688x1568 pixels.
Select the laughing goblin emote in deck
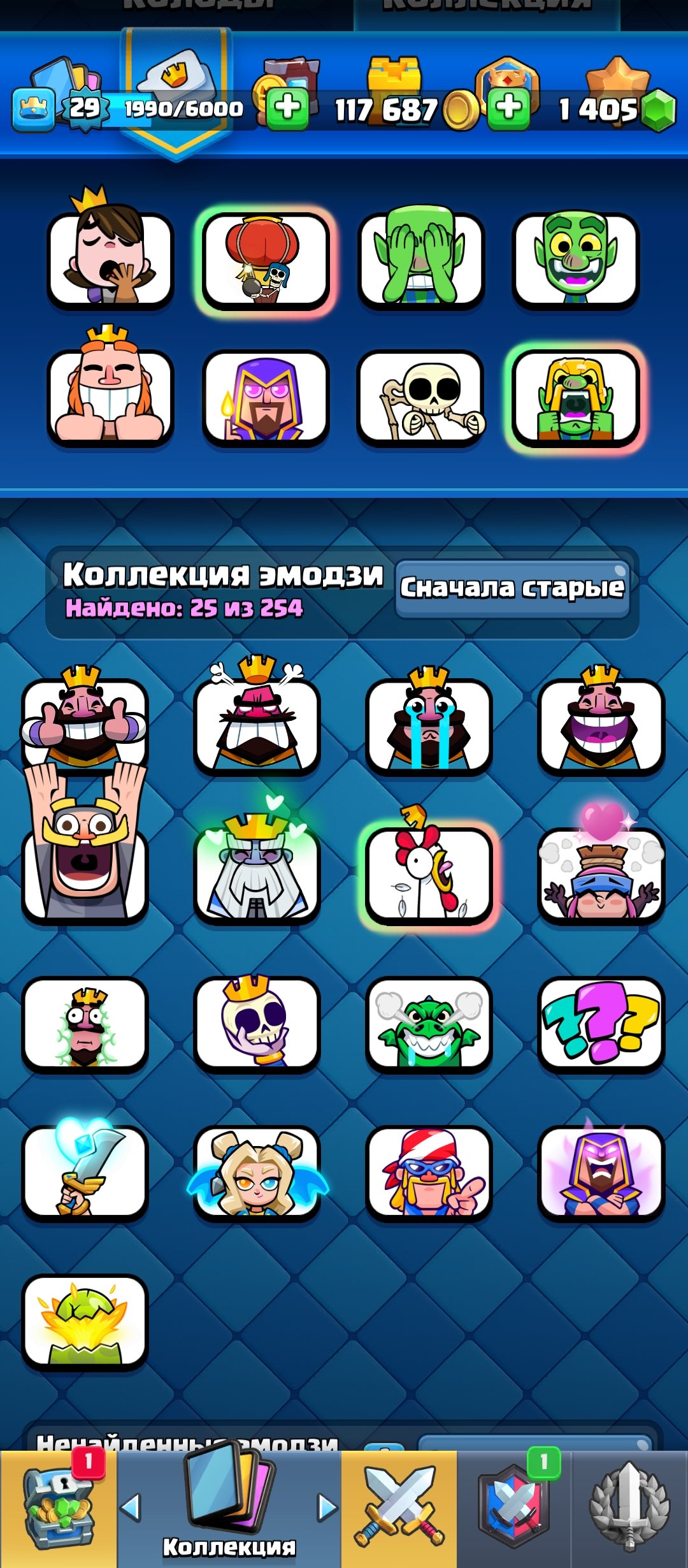(x=576, y=259)
